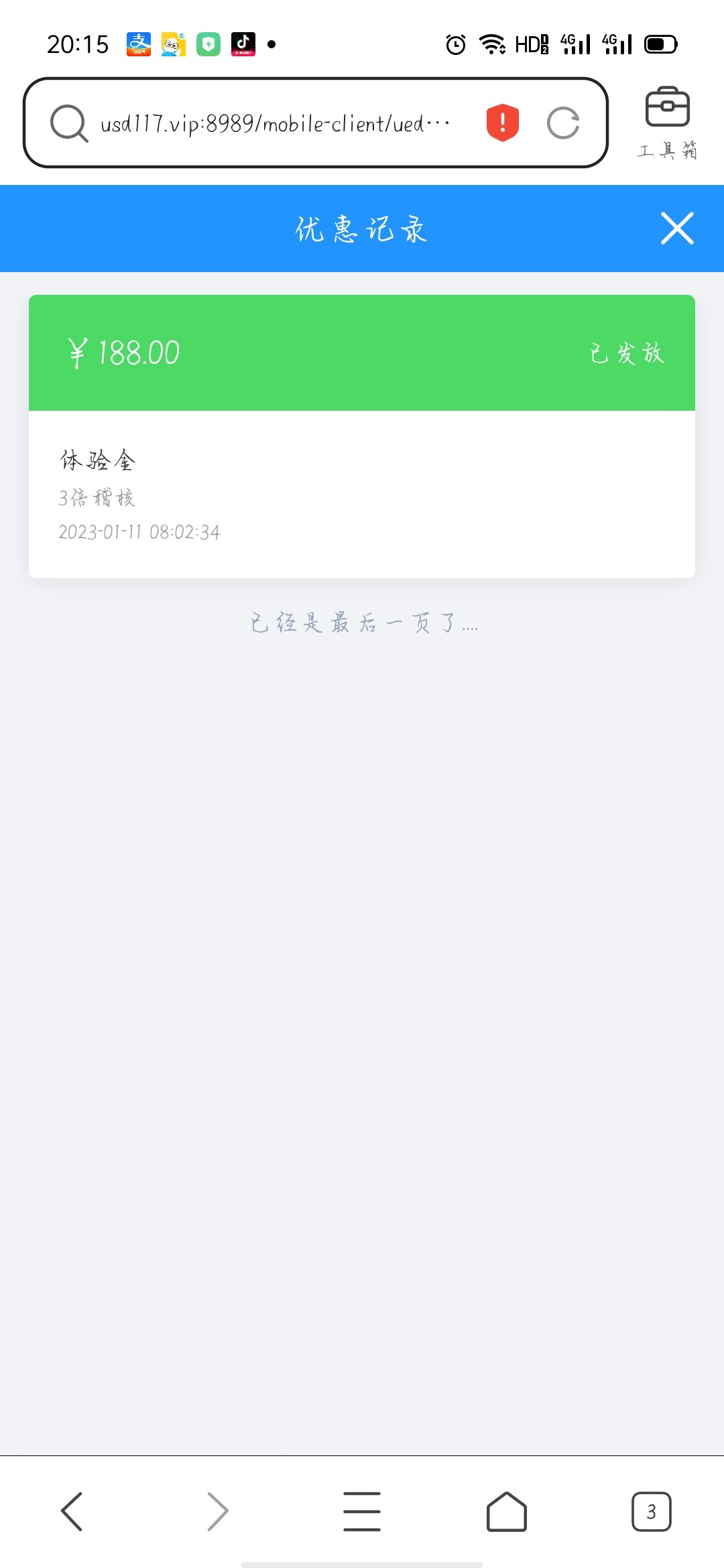Tap the search icon in address bar
Viewport: 724px width, 1568px height.
point(69,123)
